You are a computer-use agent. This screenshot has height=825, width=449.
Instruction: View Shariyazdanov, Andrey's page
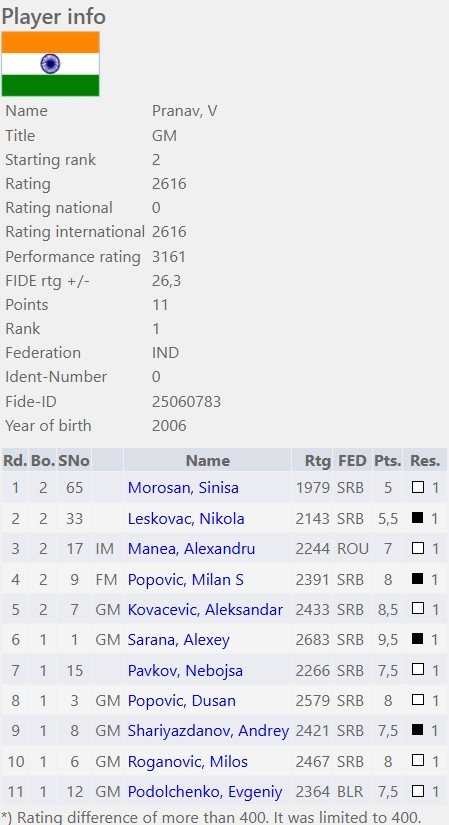(x=208, y=731)
